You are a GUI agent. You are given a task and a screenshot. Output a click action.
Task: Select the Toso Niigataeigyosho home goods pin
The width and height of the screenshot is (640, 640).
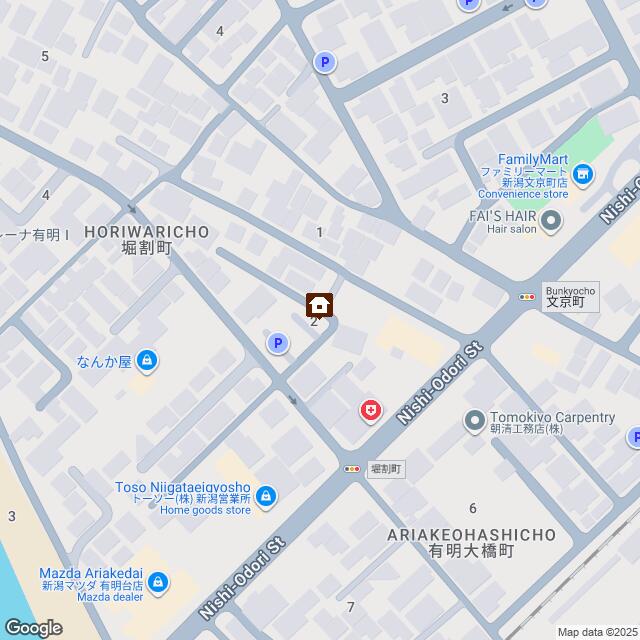[265, 495]
